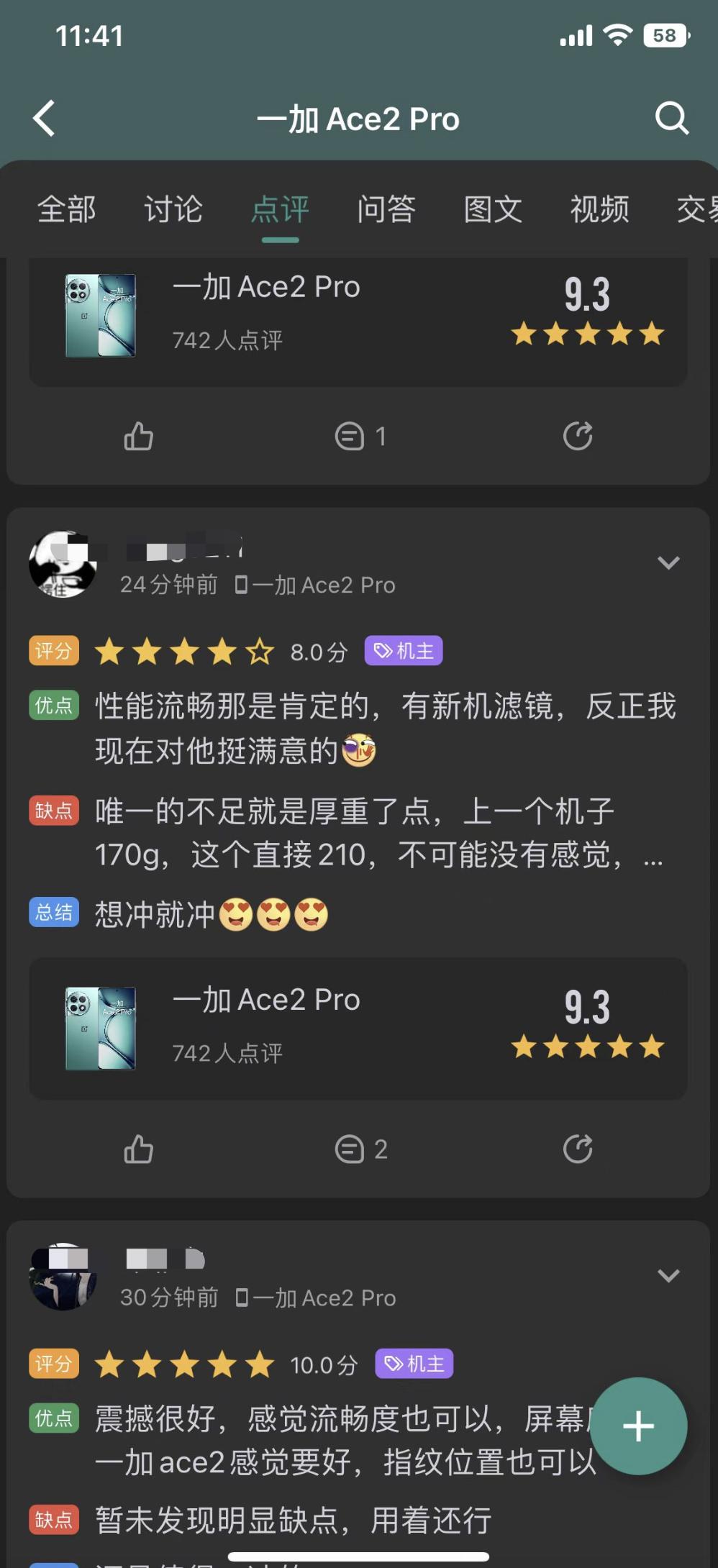Tap the five-star rating of the 8.0 review
The width and height of the screenshot is (718, 1568).
click(x=183, y=651)
